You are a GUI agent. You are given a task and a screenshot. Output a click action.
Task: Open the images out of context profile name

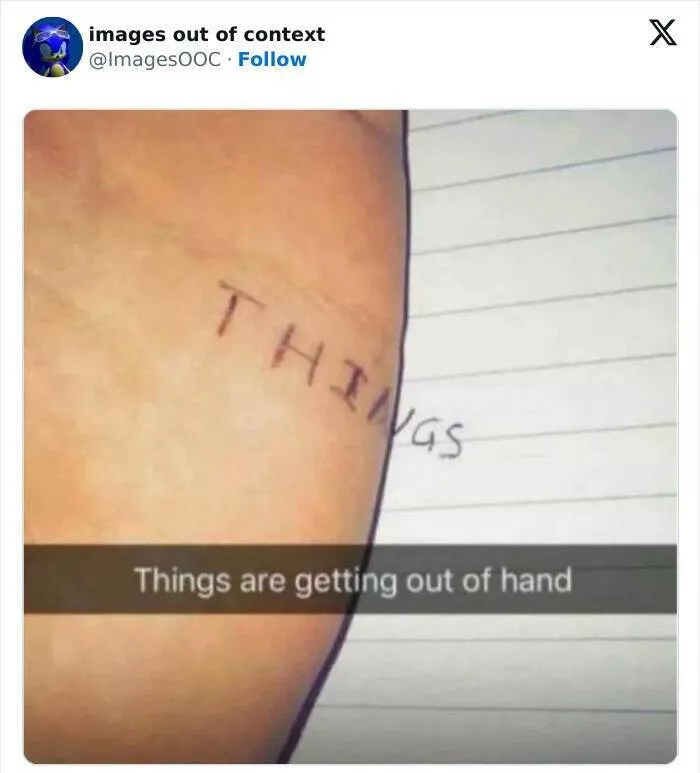point(206,34)
